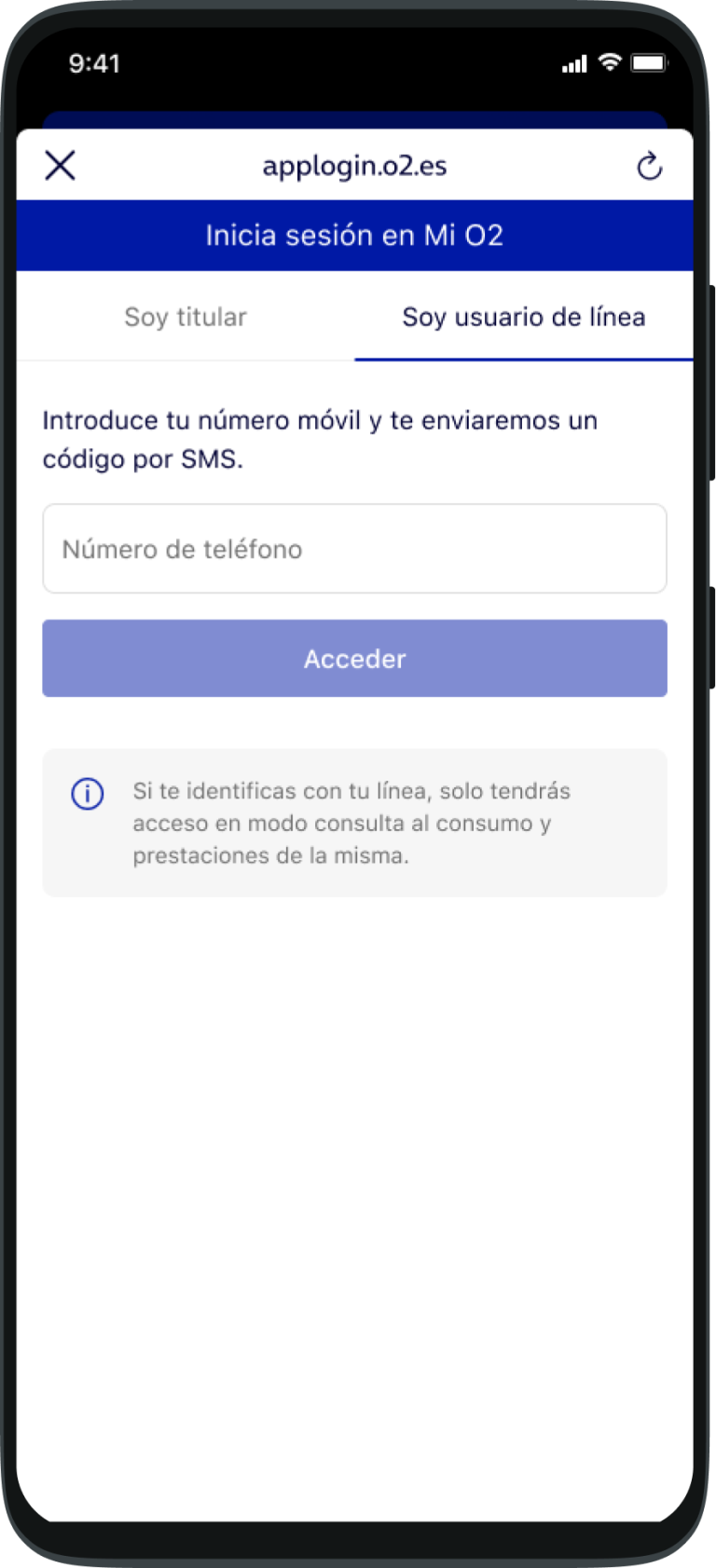Tap the active tab underline indicator
The height and width of the screenshot is (1568, 716).
523,358
